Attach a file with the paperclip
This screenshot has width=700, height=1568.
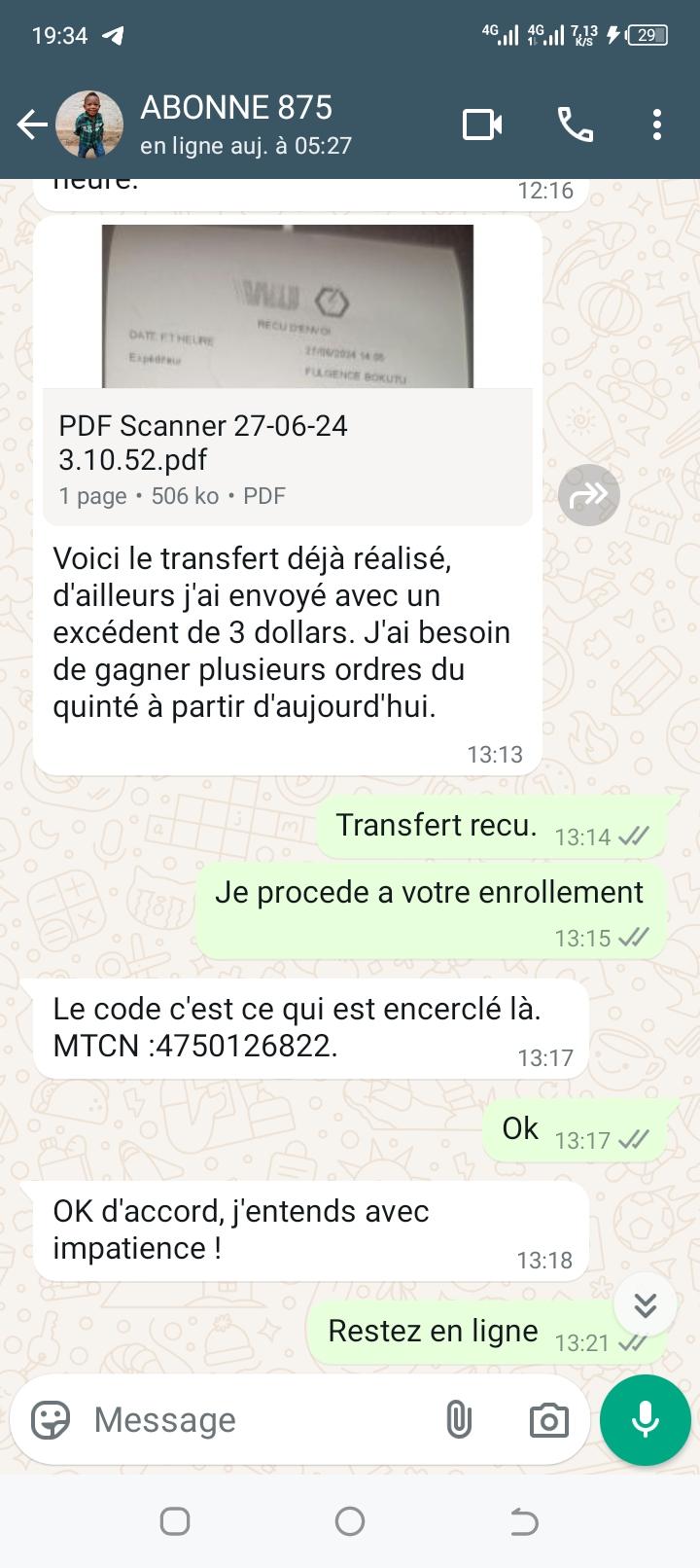pos(458,1420)
